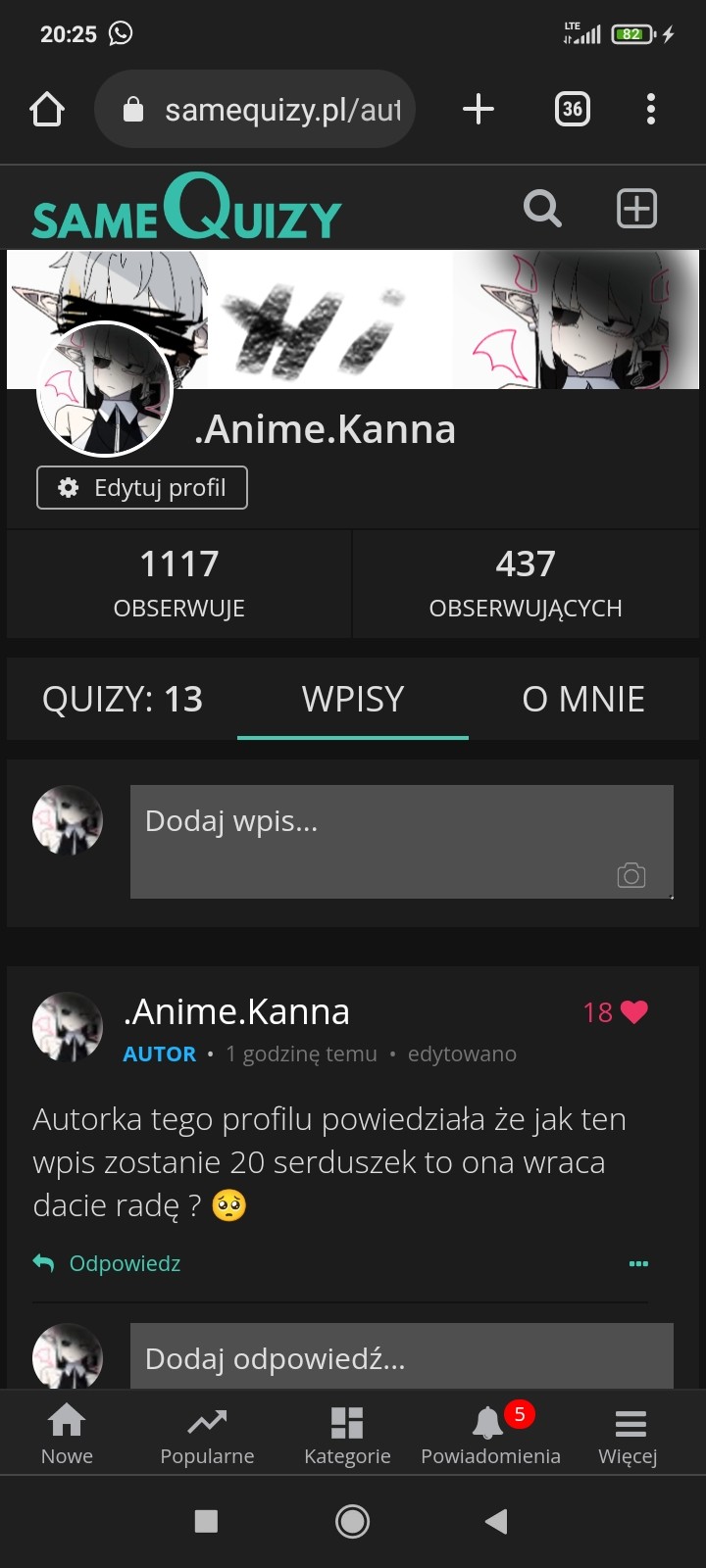The width and height of the screenshot is (706, 1568).
Task: Open the Więcej menu
Action: pos(628,1433)
